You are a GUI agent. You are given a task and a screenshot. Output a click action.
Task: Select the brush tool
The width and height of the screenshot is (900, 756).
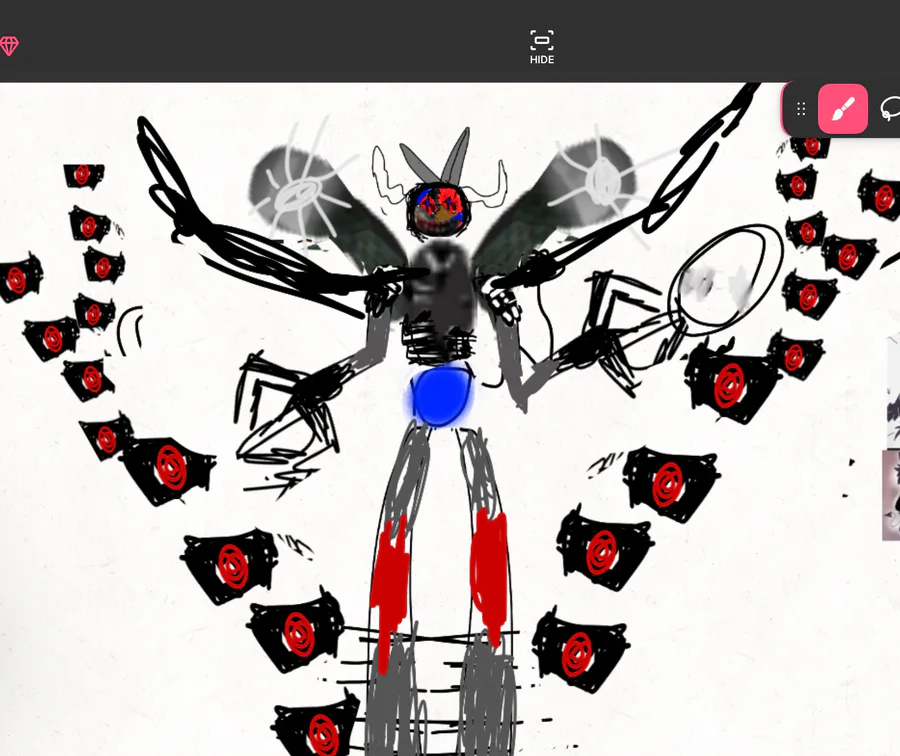coord(843,109)
